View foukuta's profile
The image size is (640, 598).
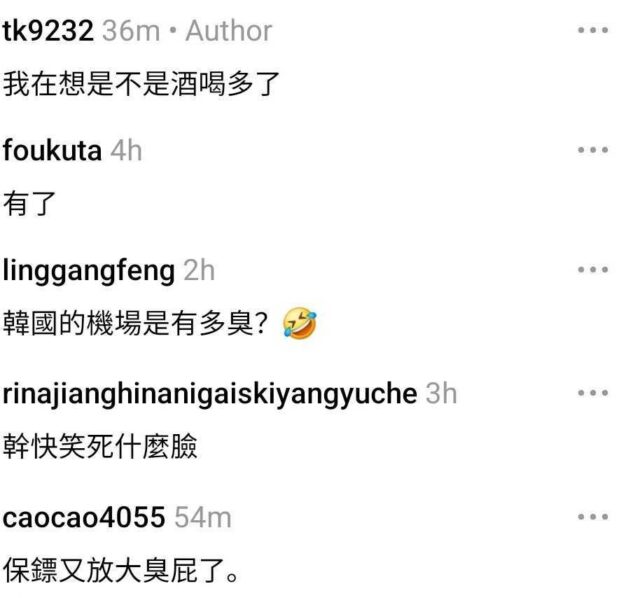(52, 151)
